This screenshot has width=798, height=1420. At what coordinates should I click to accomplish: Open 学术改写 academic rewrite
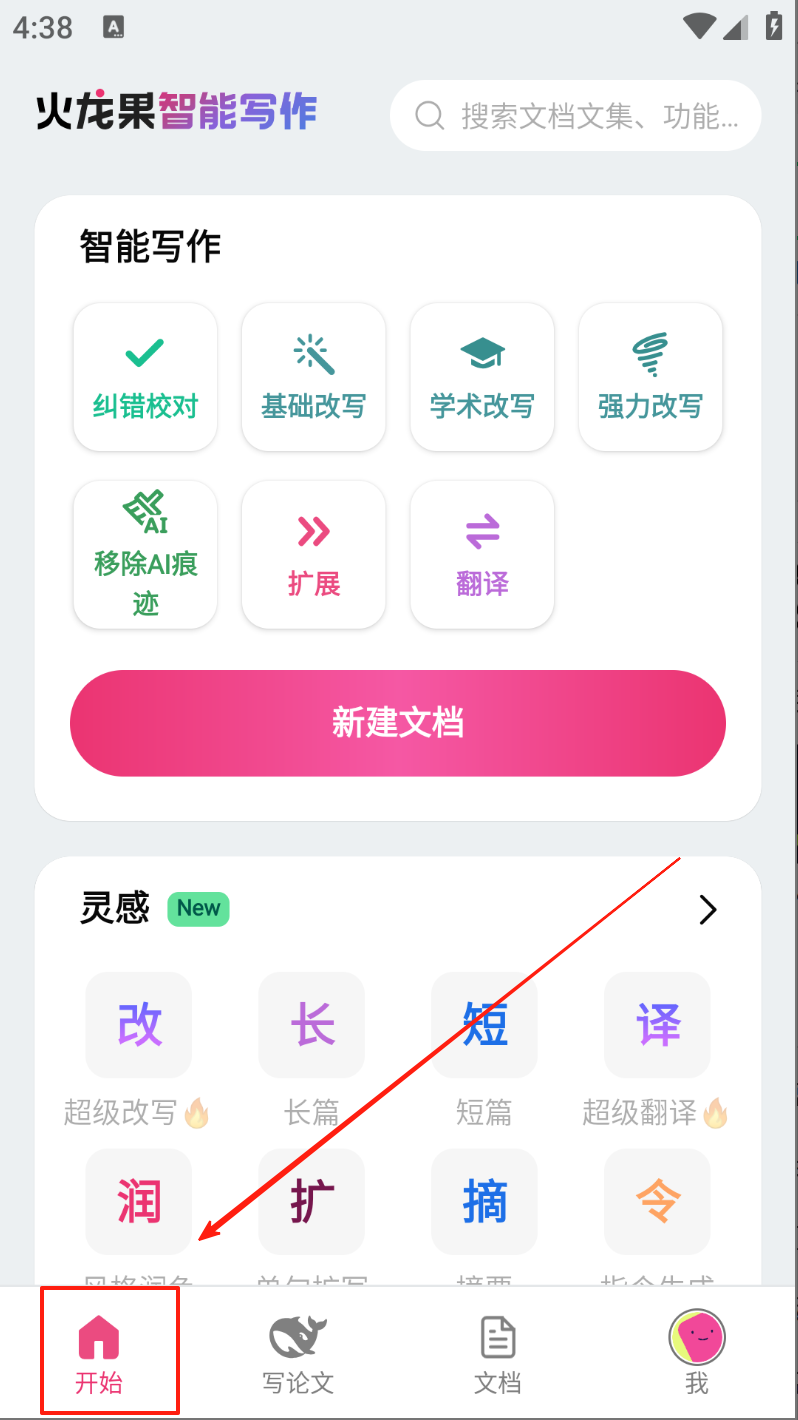[x=482, y=377]
